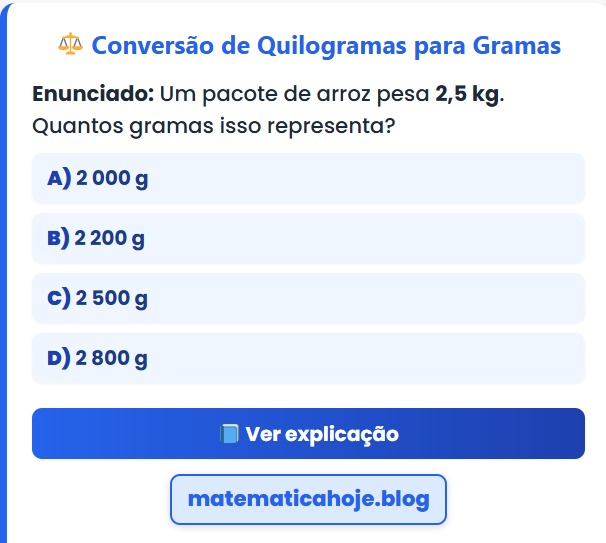This screenshot has height=543, width=606.
Task: Tap option D) 2 800 g
Action: coord(308,358)
